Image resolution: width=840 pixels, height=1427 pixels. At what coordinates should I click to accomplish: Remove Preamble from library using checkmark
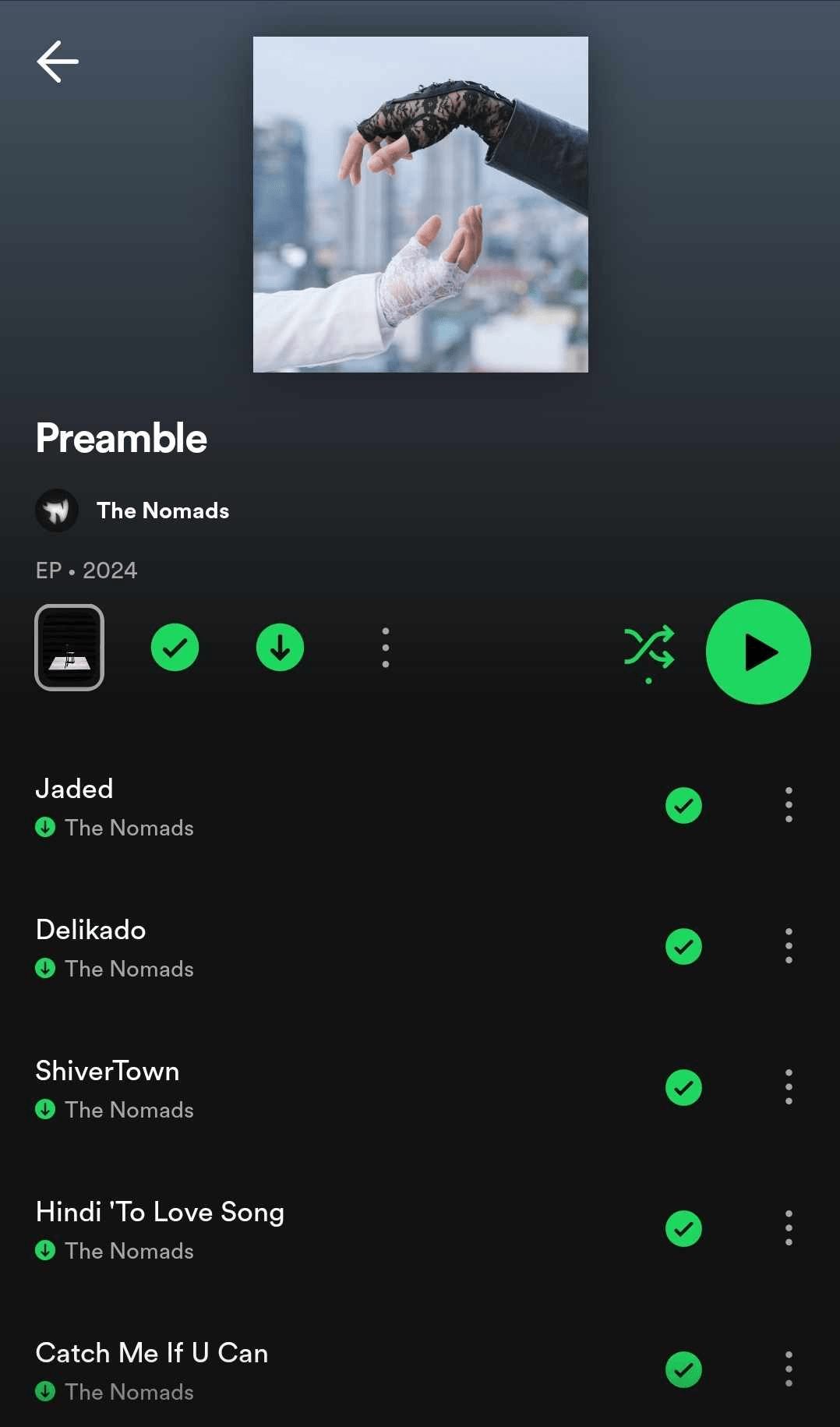pyautogui.click(x=175, y=648)
